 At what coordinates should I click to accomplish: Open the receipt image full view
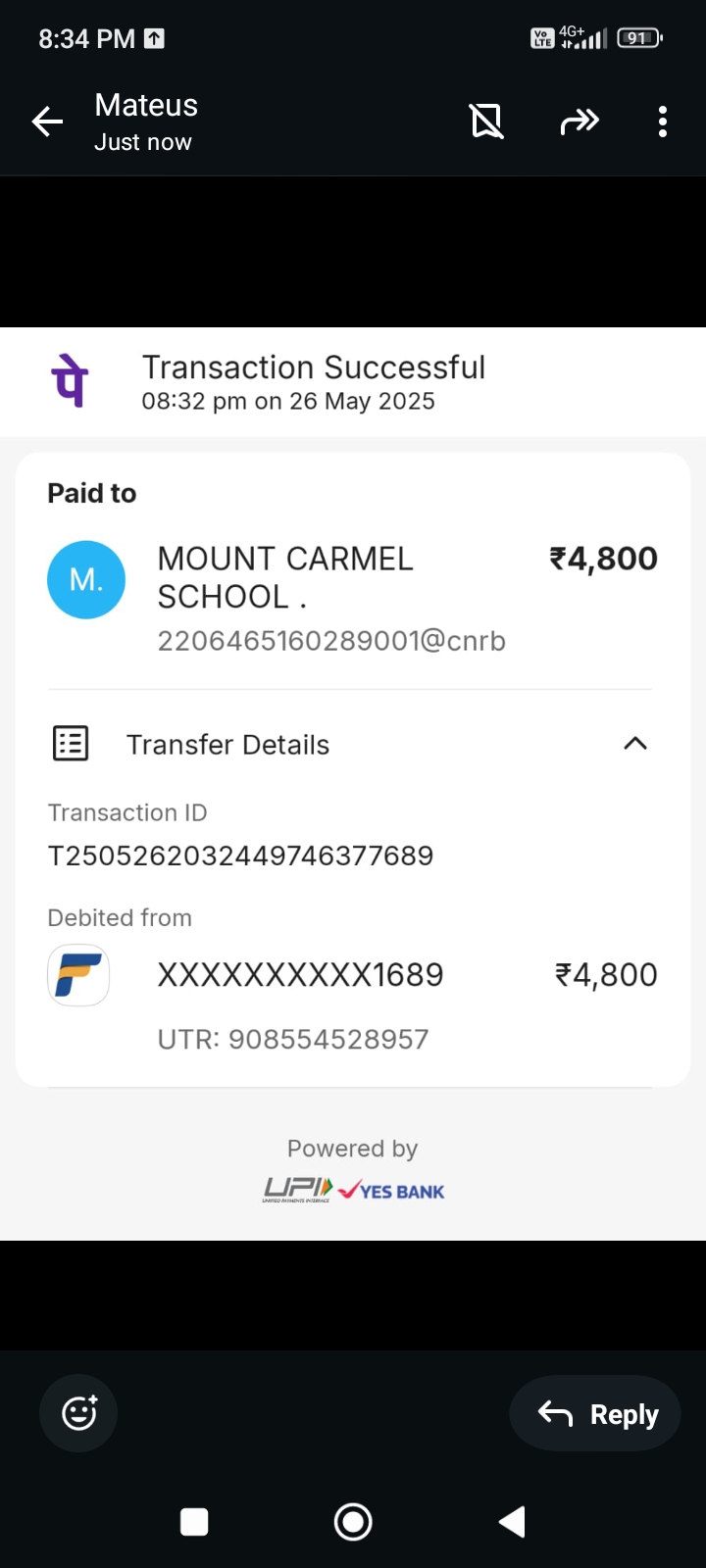point(353,784)
